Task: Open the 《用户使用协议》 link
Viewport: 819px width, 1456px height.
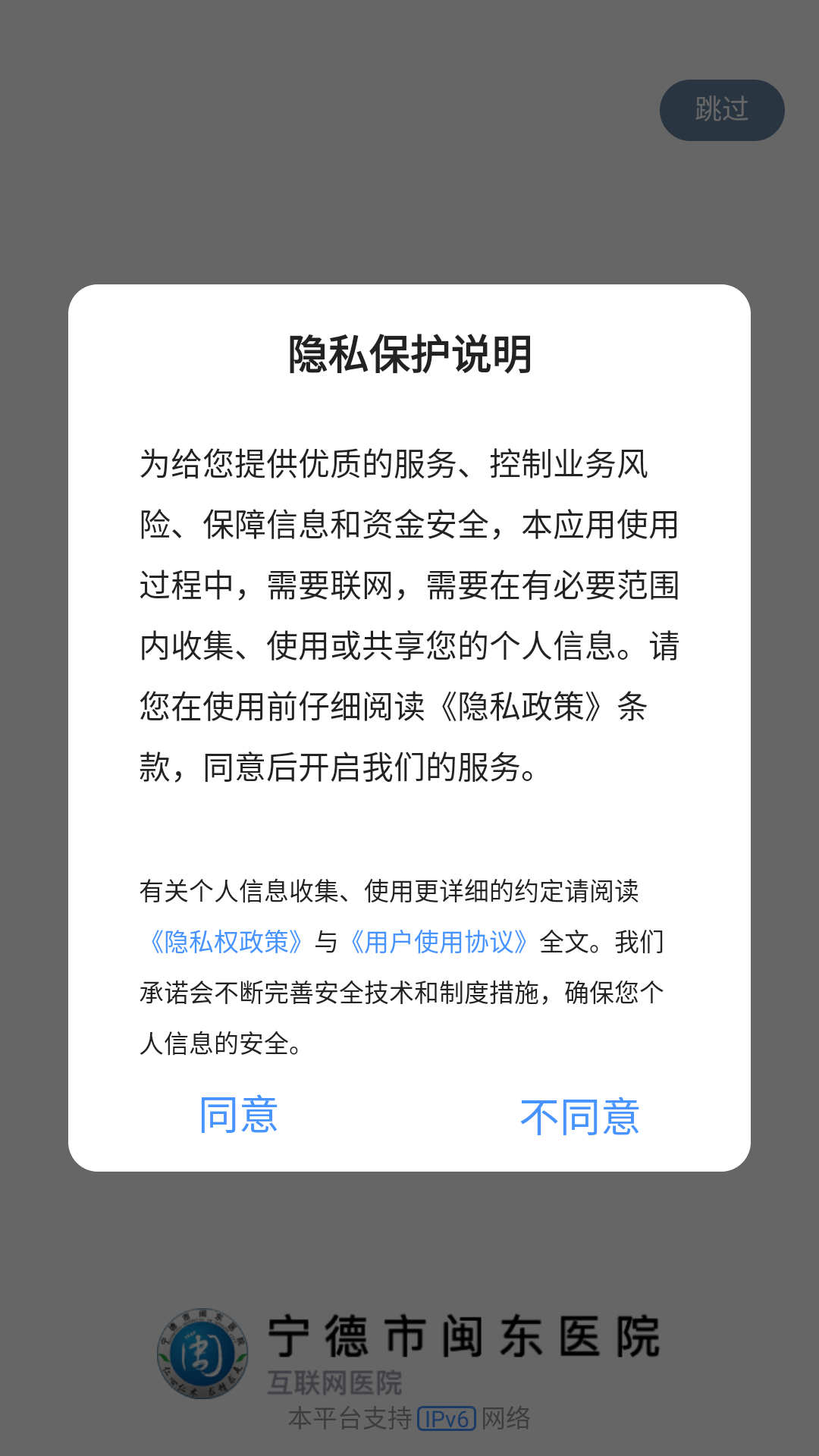Action: [438, 942]
